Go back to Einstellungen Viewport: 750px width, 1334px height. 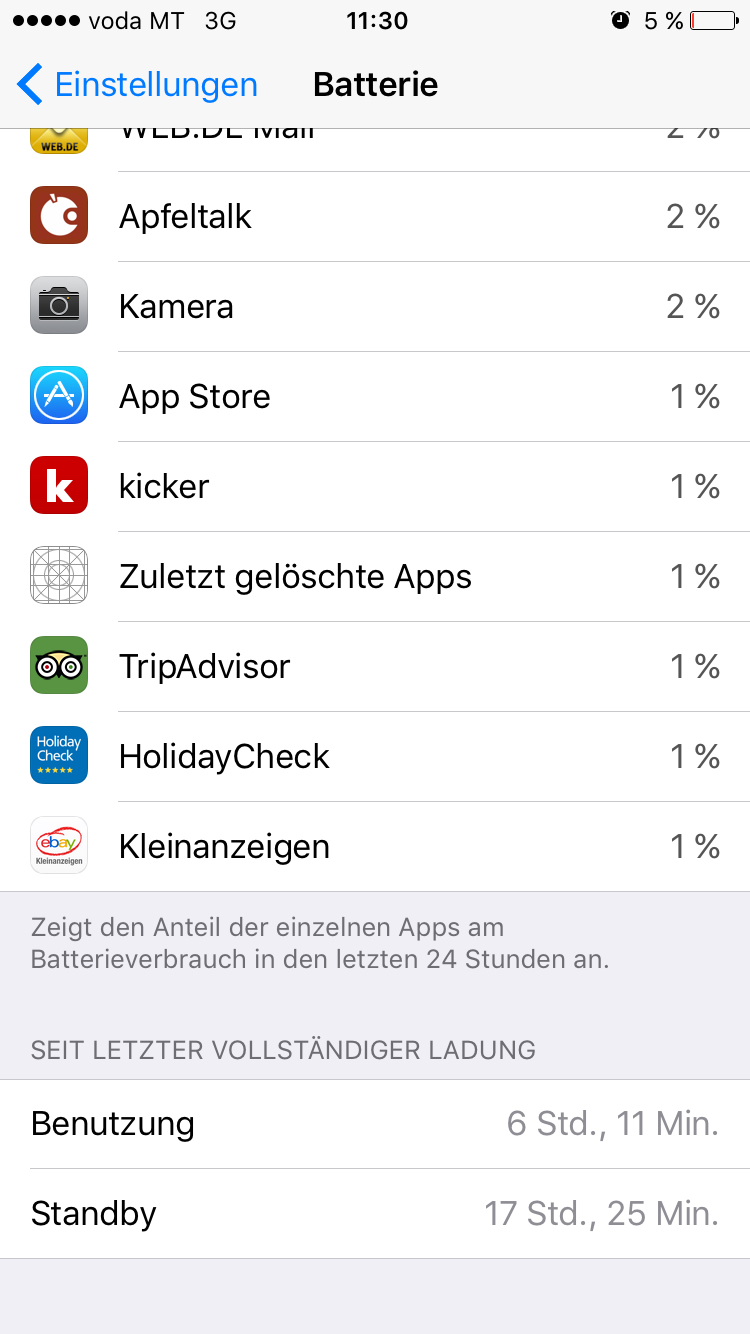tap(137, 84)
